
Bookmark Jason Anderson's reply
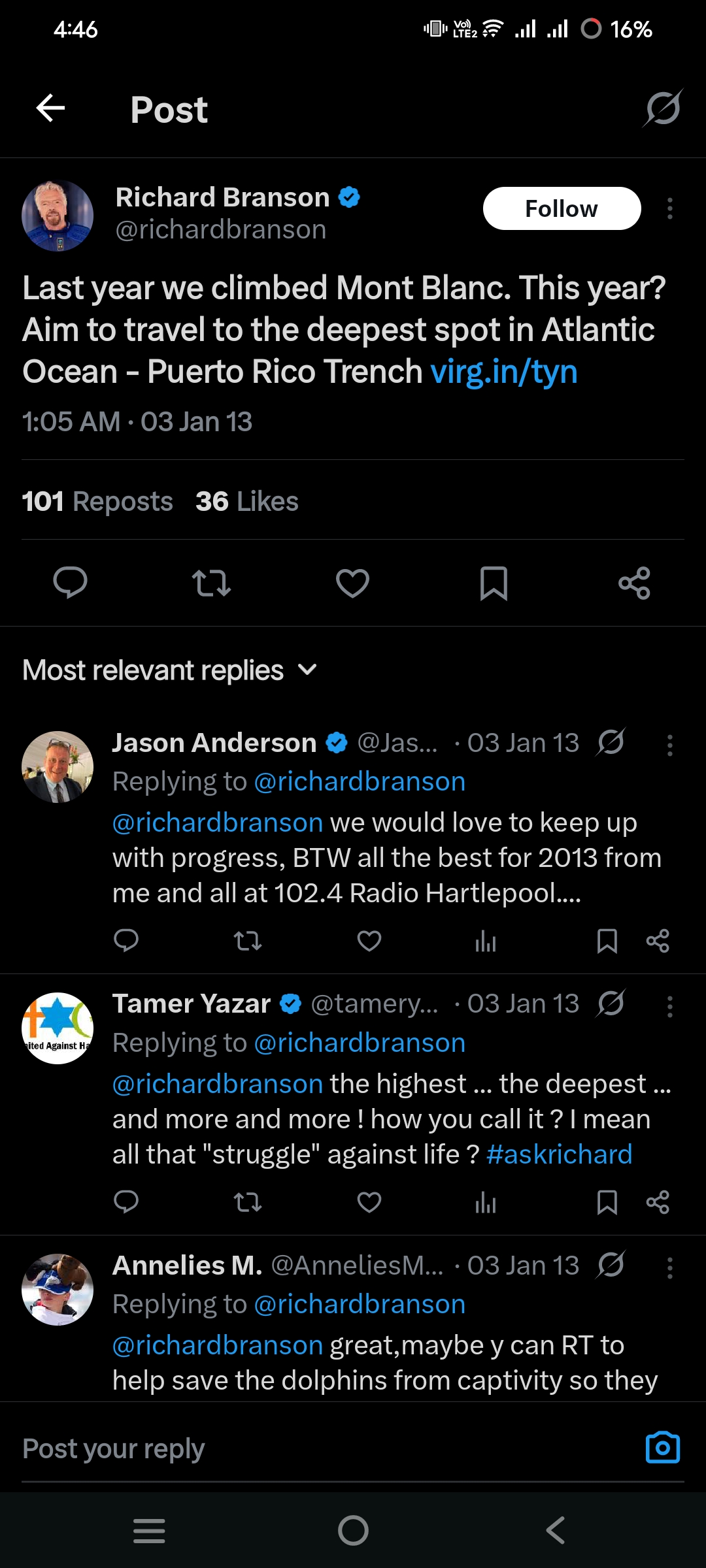(607, 941)
